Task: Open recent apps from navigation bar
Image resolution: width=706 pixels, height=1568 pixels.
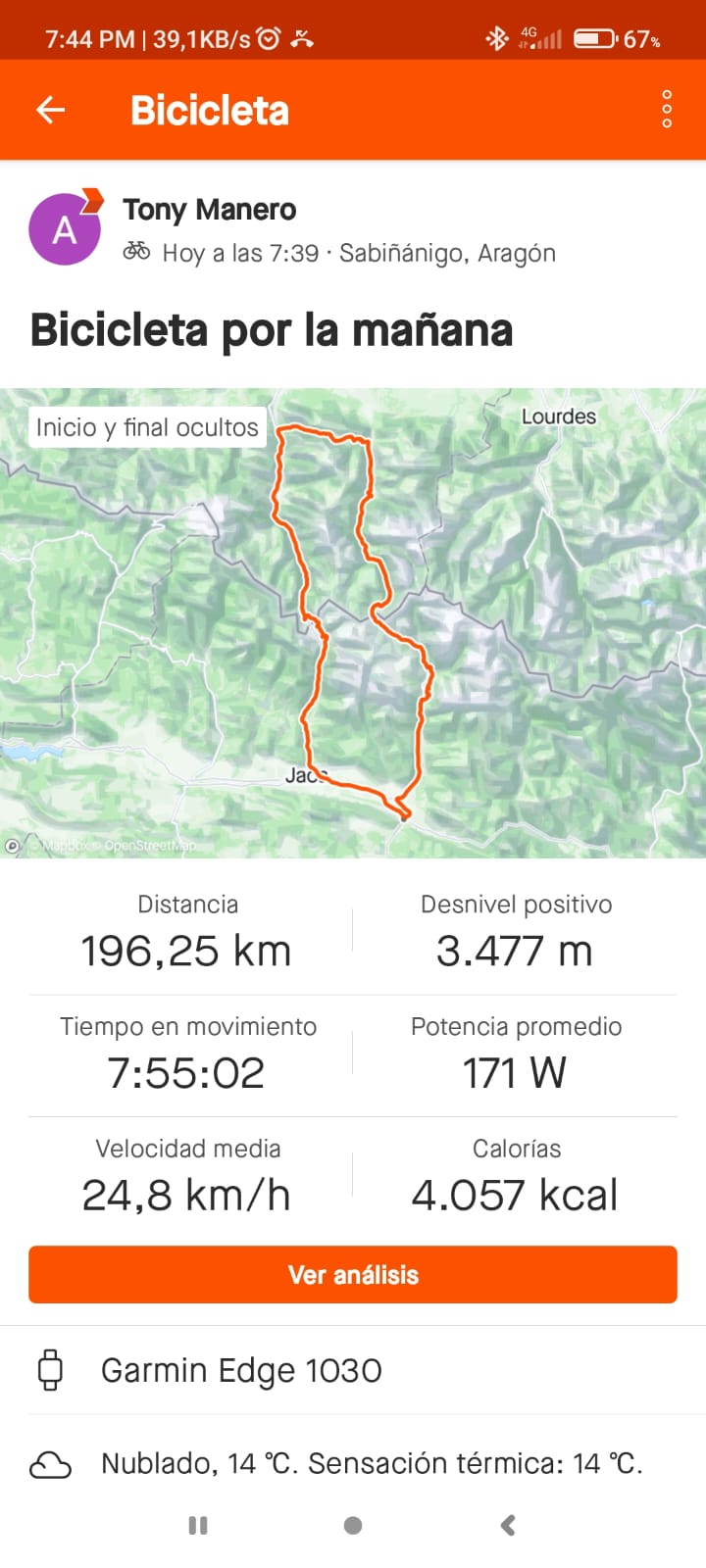Action: click(x=198, y=1525)
